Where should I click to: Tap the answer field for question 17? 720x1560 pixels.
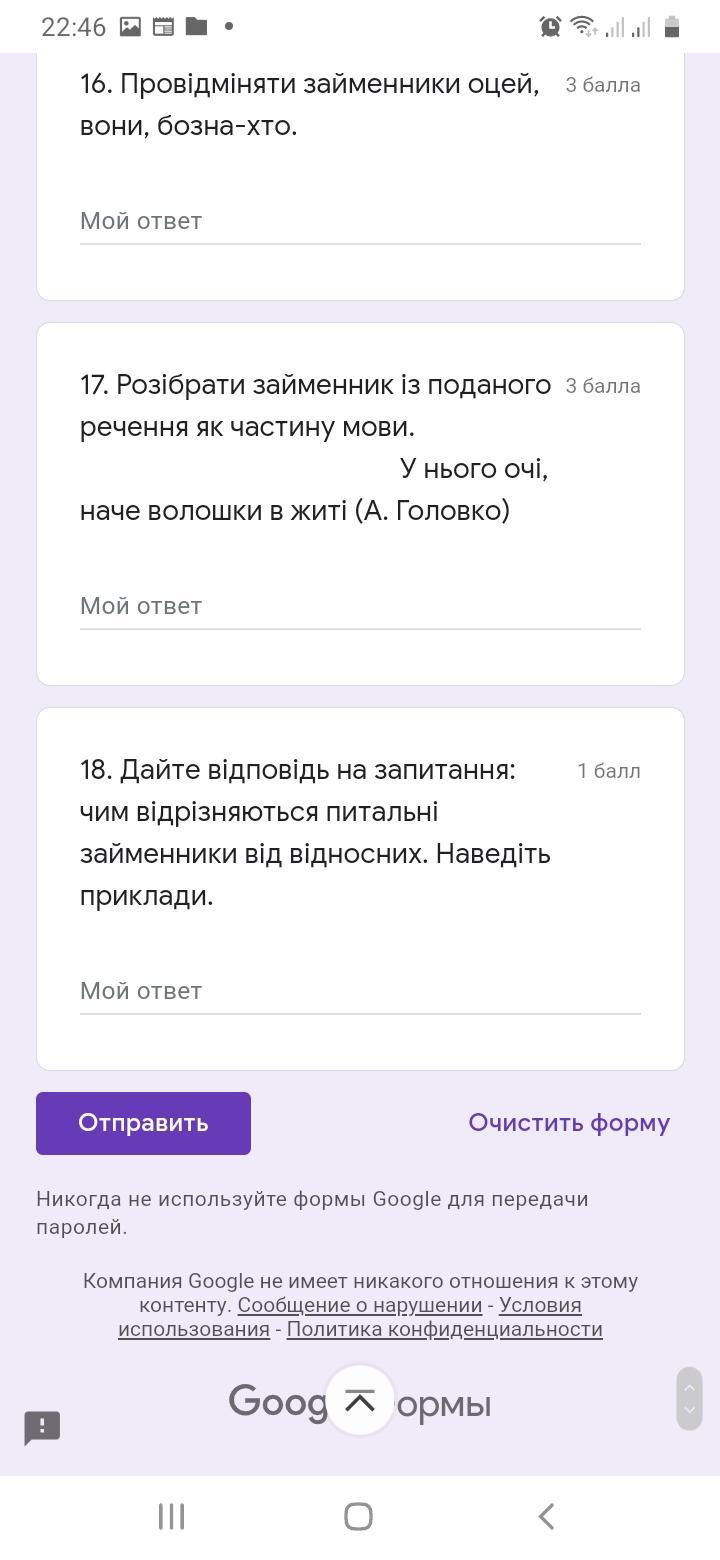[360, 606]
